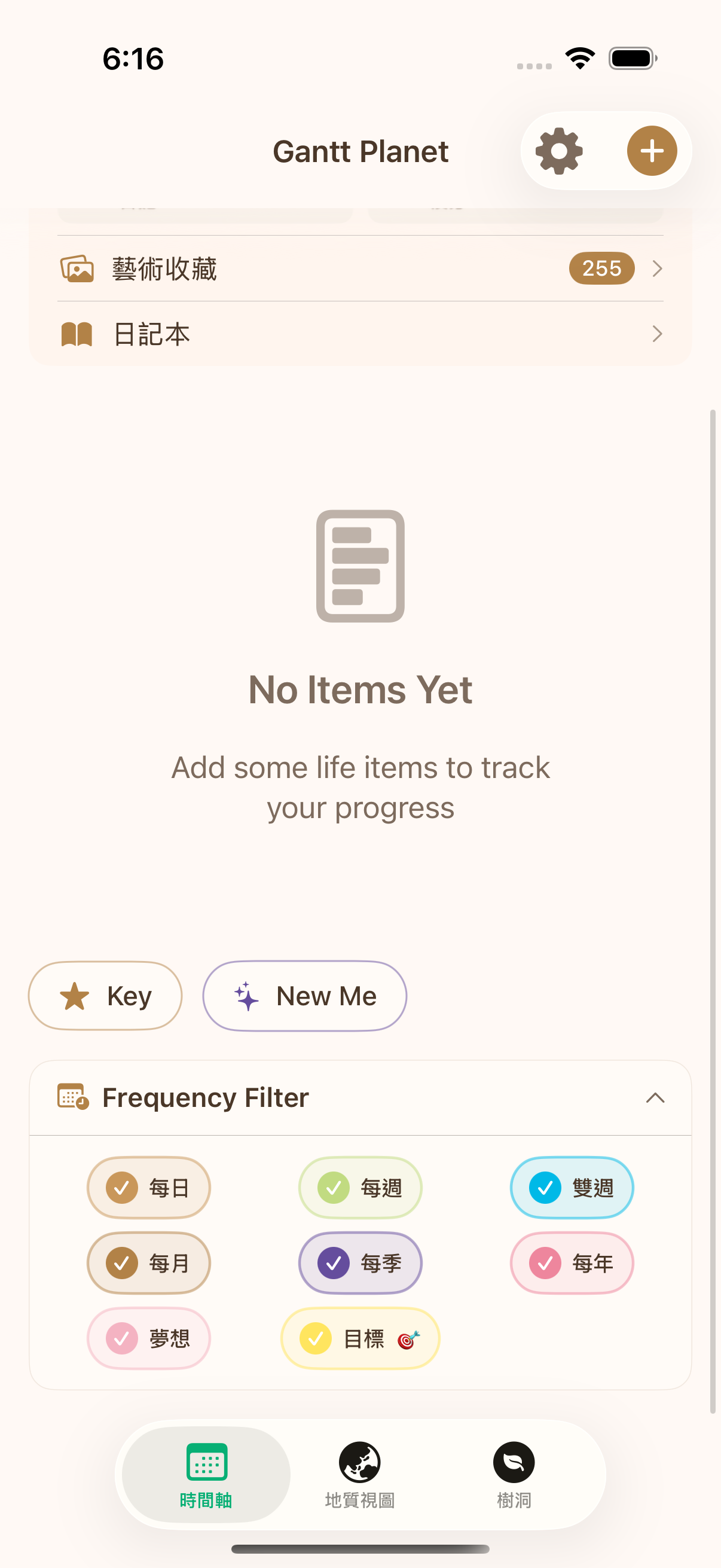Switch to the 樹洞 tab
The height and width of the screenshot is (1568, 721).
[x=514, y=1474]
